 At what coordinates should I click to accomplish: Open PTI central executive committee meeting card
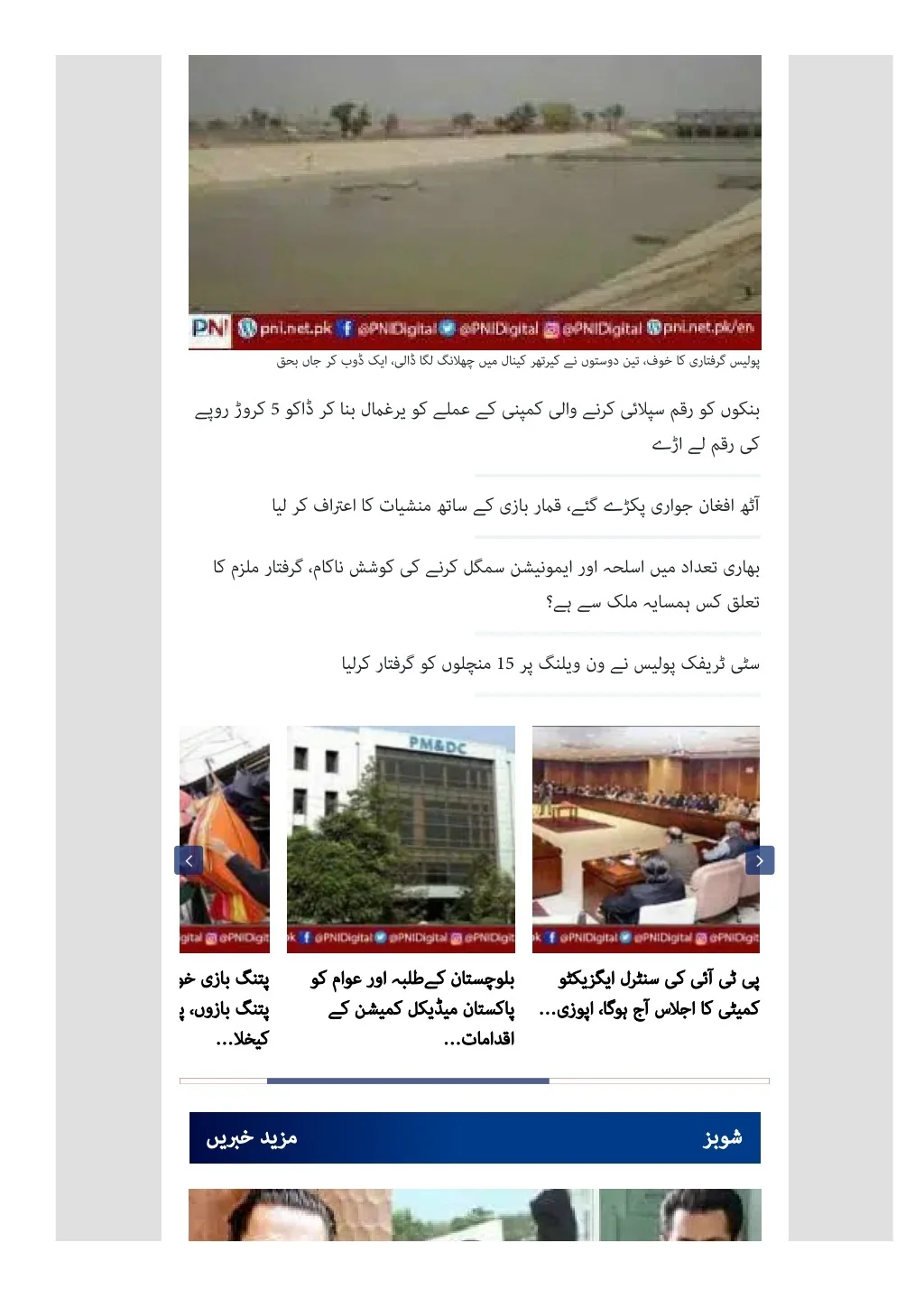point(645,993)
